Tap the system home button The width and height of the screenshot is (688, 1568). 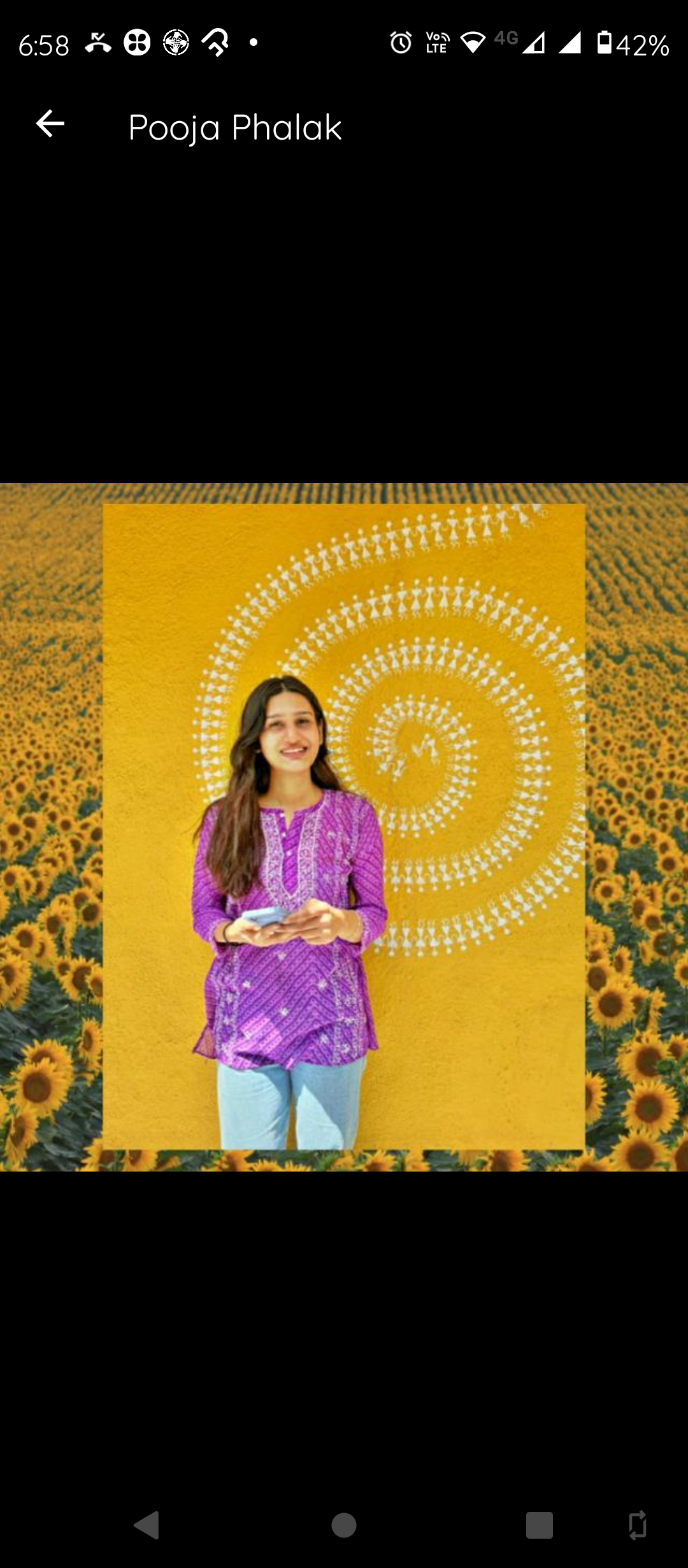point(344,1525)
